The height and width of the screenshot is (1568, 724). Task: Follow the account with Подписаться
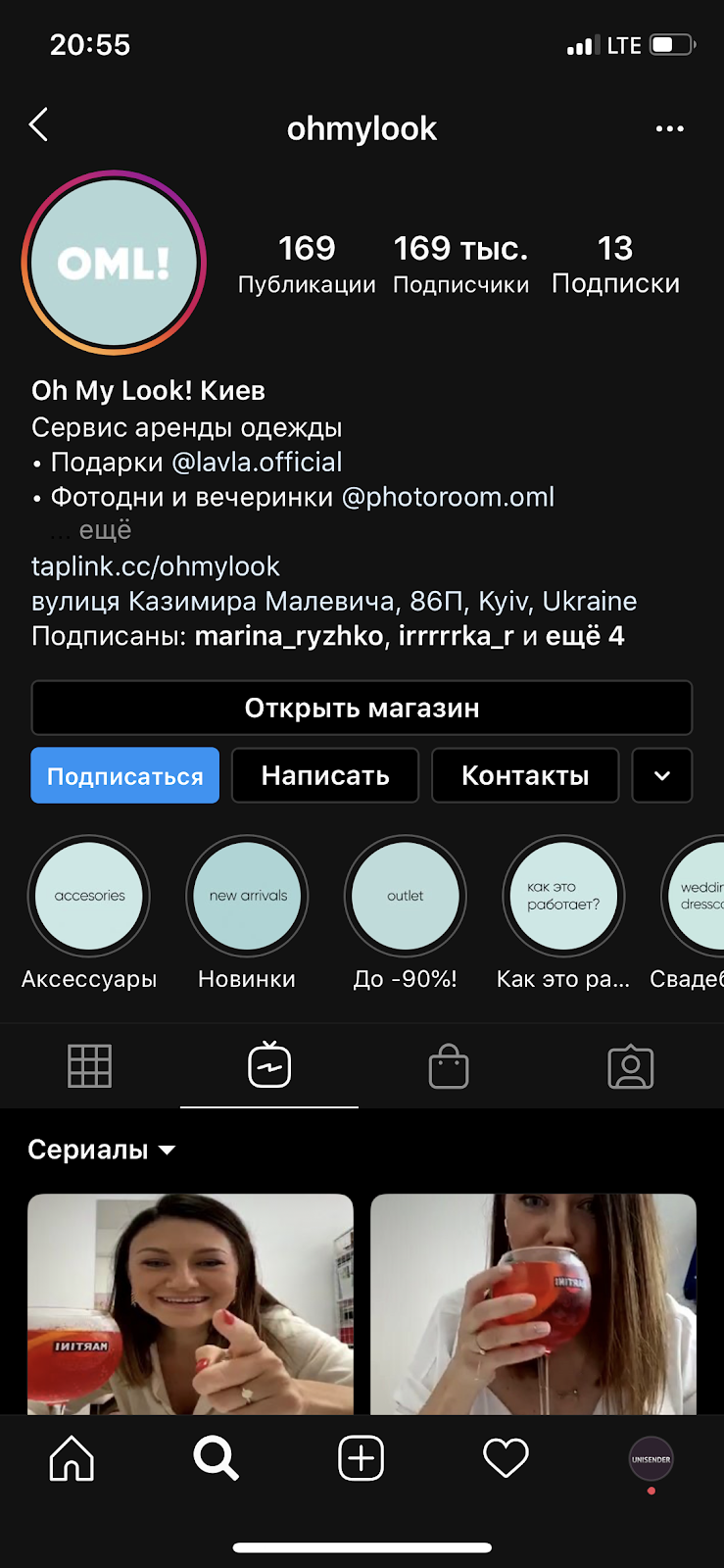coord(125,775)
